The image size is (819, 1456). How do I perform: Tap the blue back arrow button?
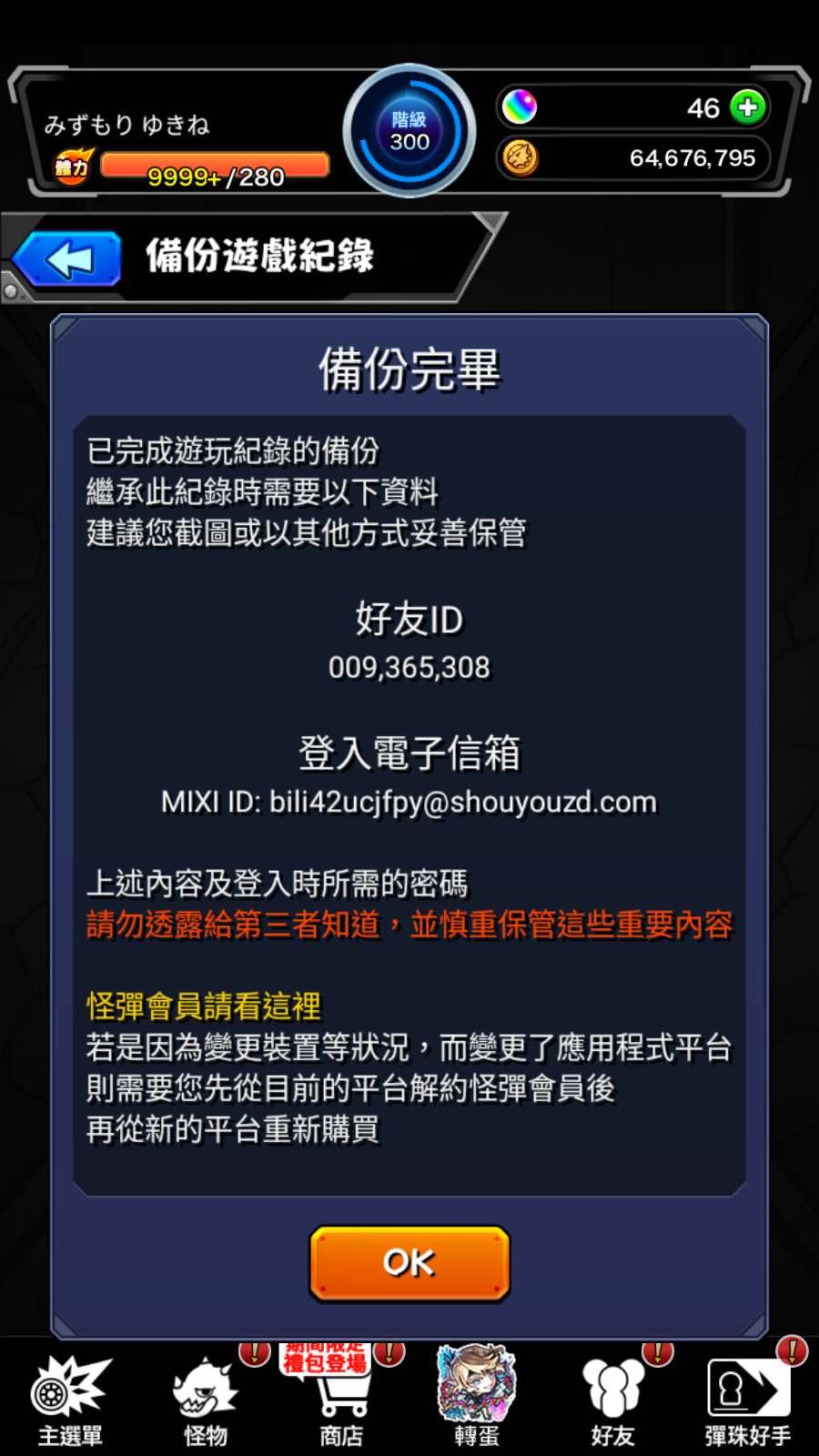[x=68, y=259]
